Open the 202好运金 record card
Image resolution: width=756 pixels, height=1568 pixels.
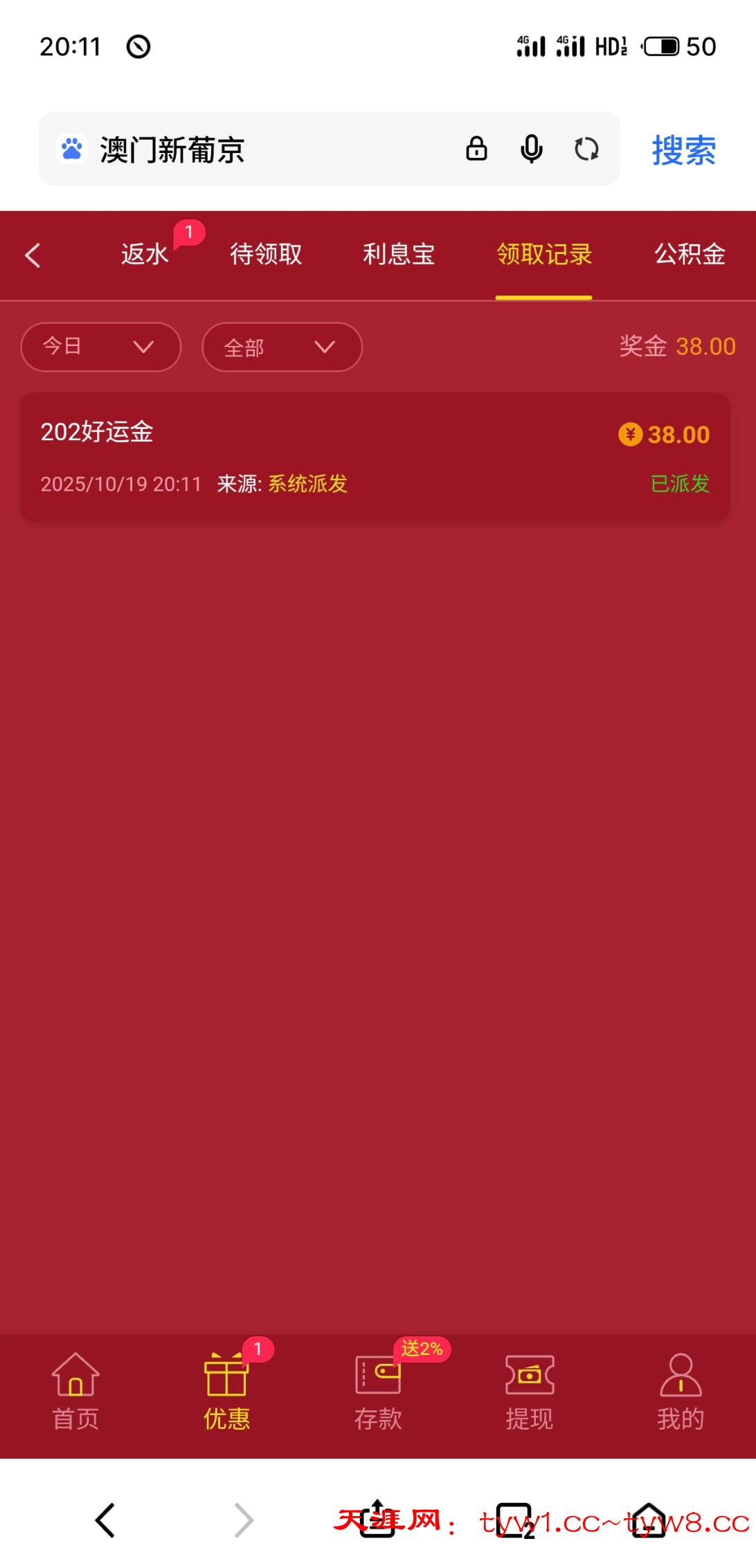tap(375, 457)
